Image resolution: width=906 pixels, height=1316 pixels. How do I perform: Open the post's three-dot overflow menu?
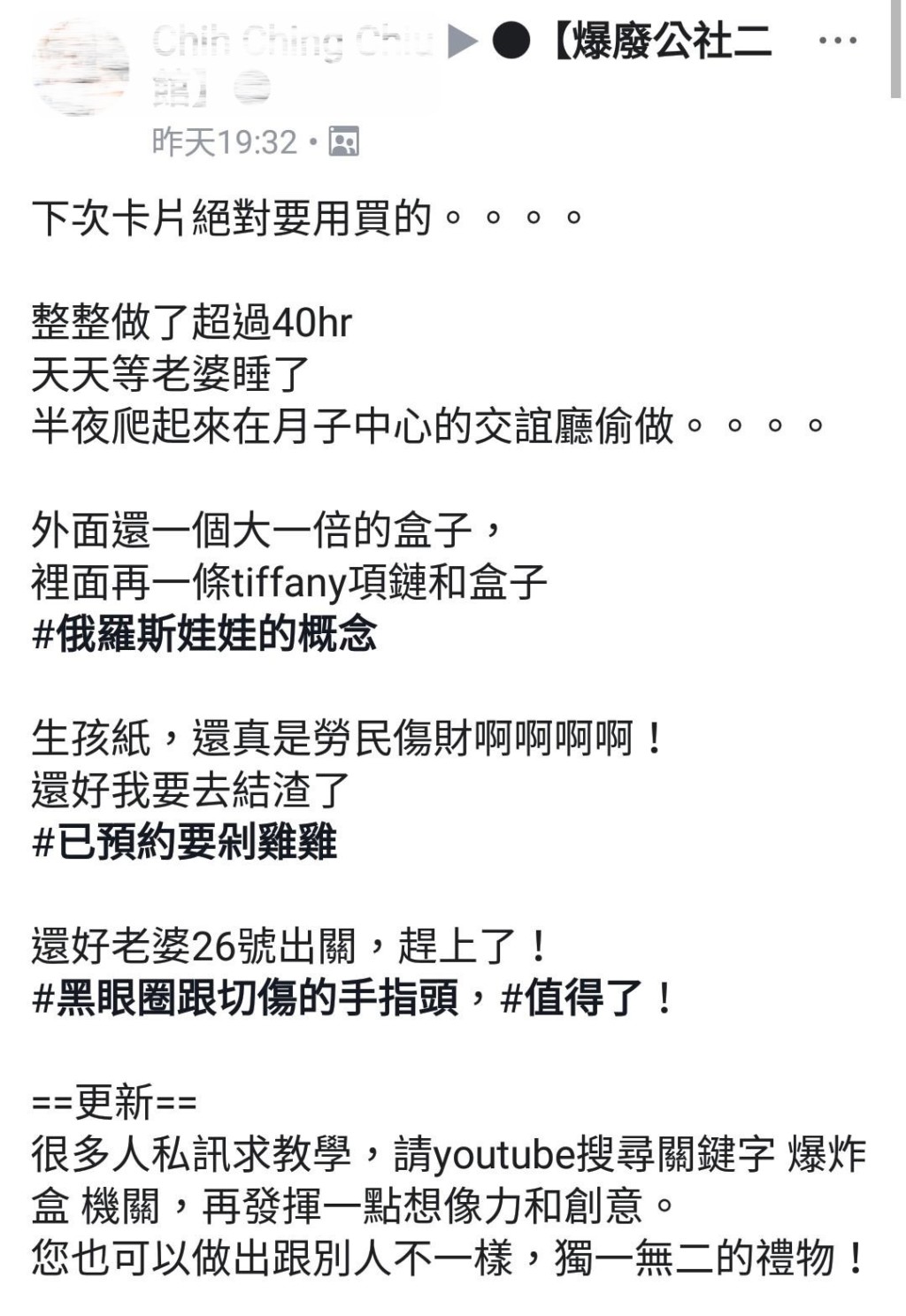(x=837, y=42)
